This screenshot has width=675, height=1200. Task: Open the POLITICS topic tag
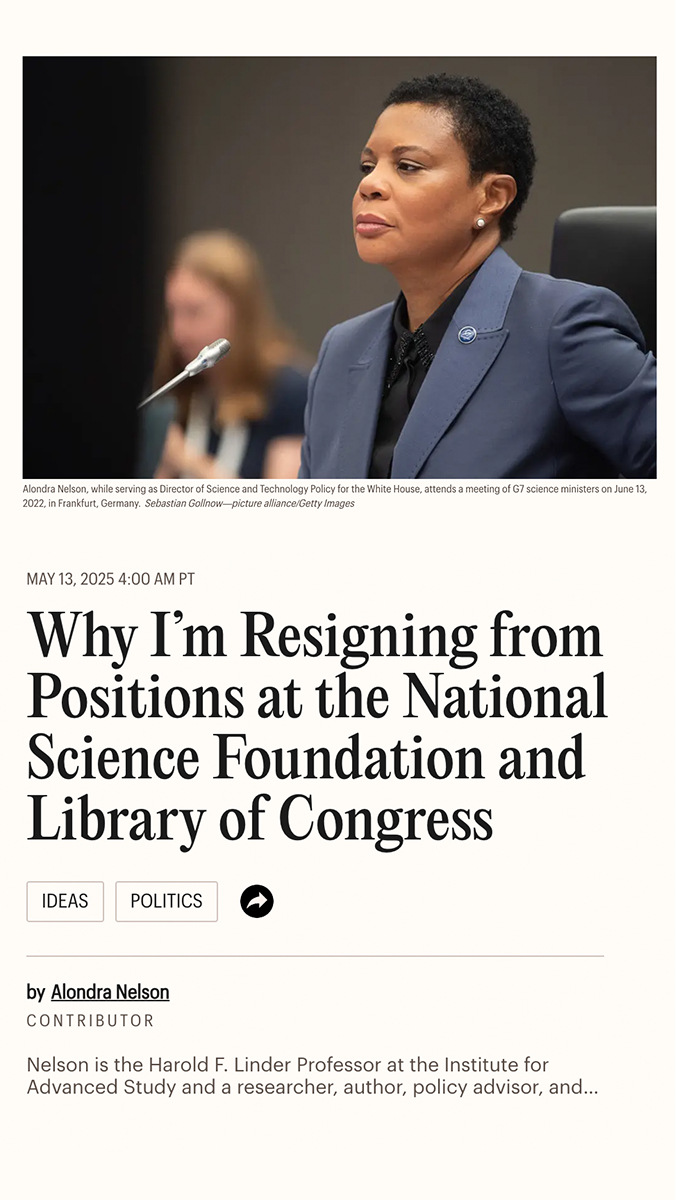click(166, 901)
